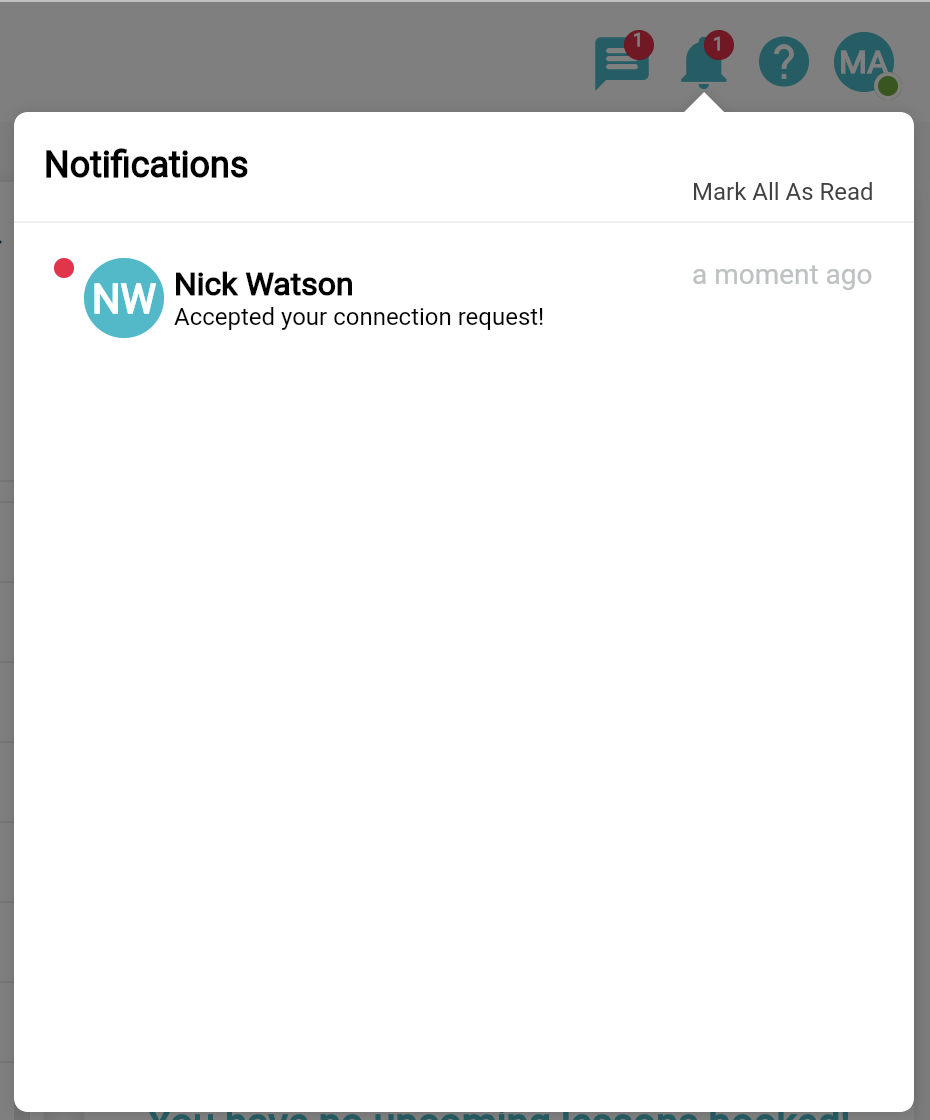The height and width of the screenshot is (1120, 930).
Task: Mark All As Read
Action: click(x=782, y=192)
